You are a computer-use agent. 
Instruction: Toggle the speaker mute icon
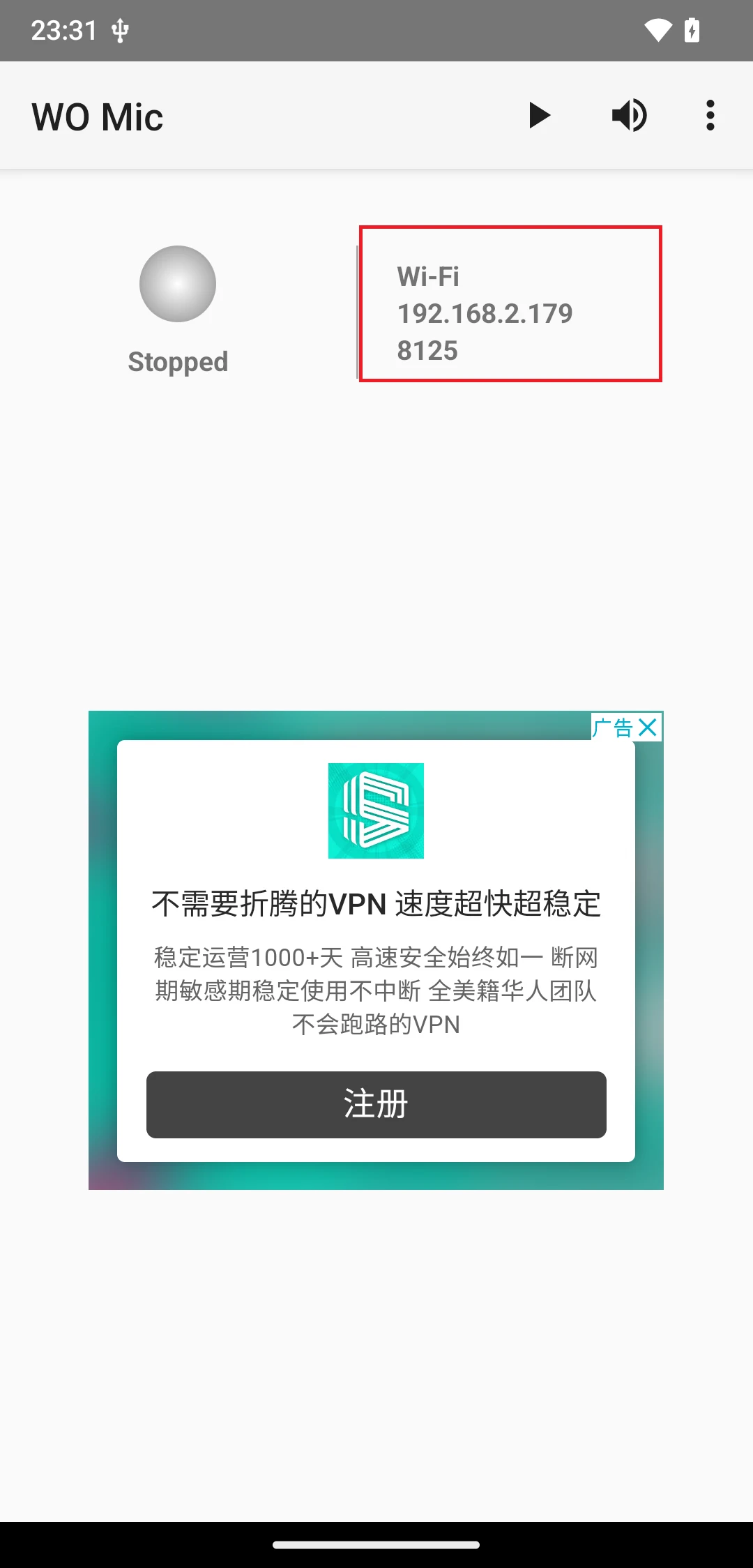point(629,116)
